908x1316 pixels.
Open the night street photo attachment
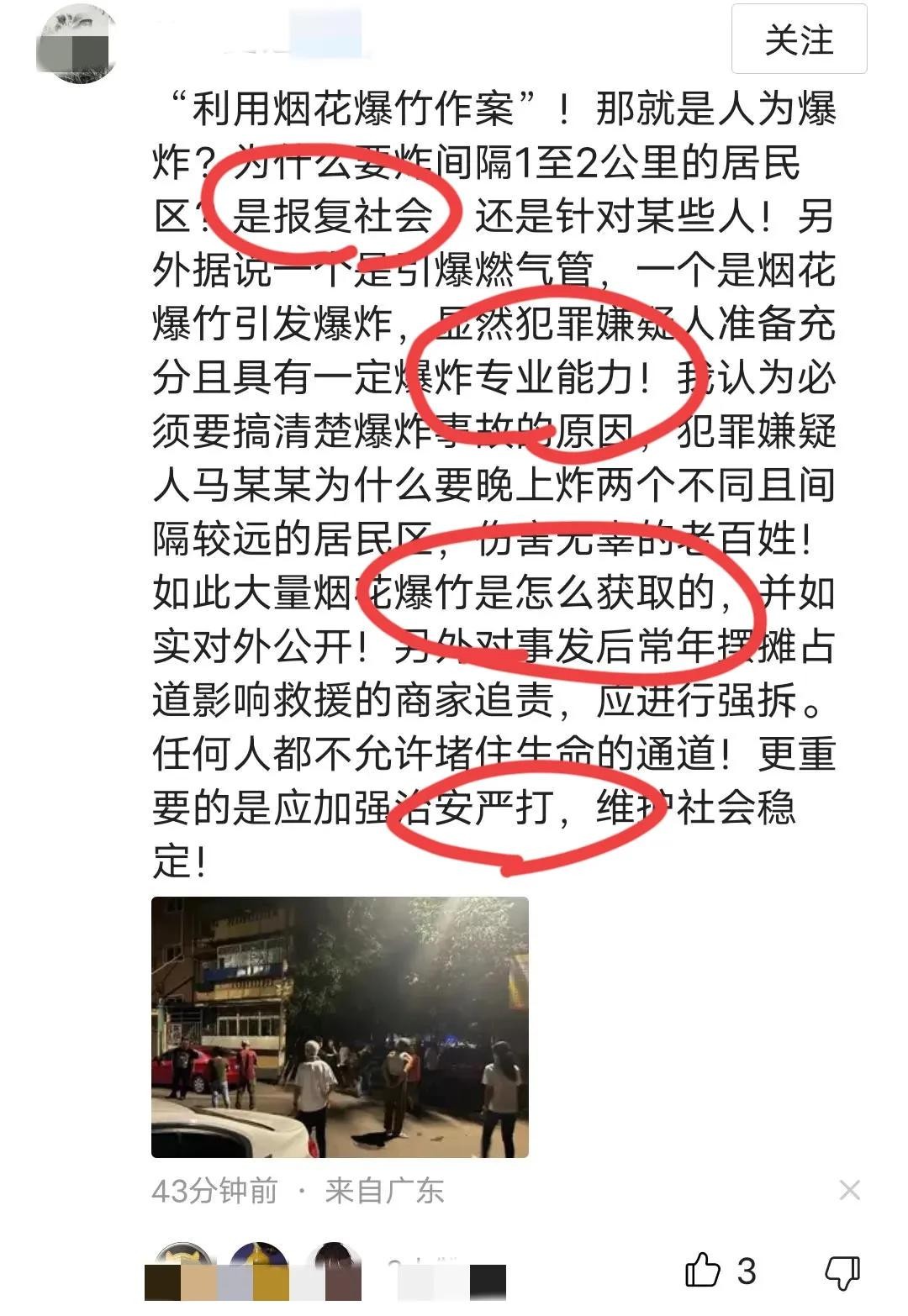[340, 1027]
